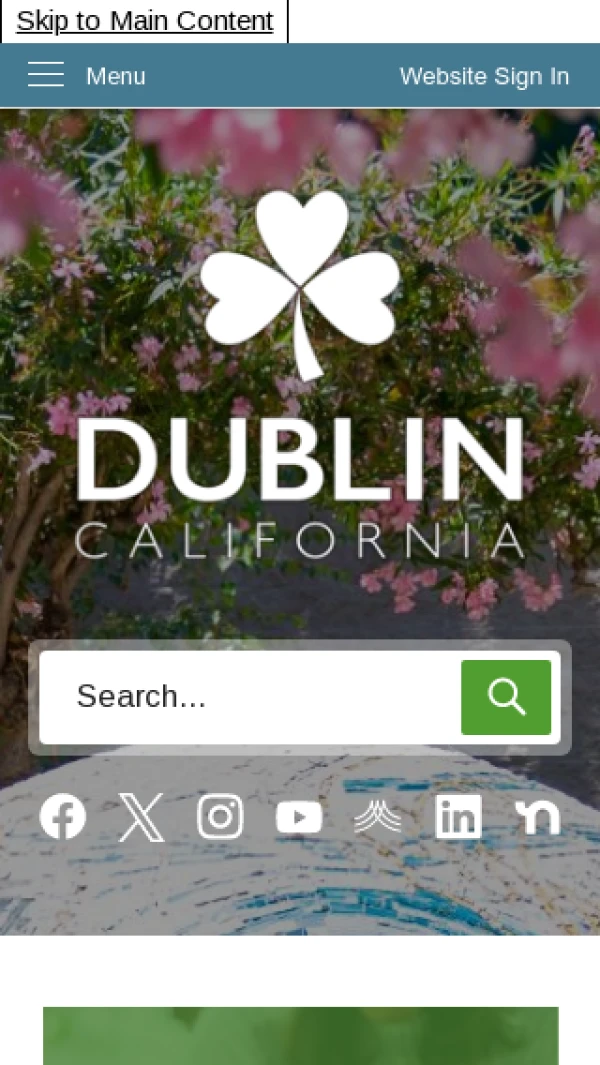Tap Website Sign In
This screenshot has height=1065, width=600.
484,76
